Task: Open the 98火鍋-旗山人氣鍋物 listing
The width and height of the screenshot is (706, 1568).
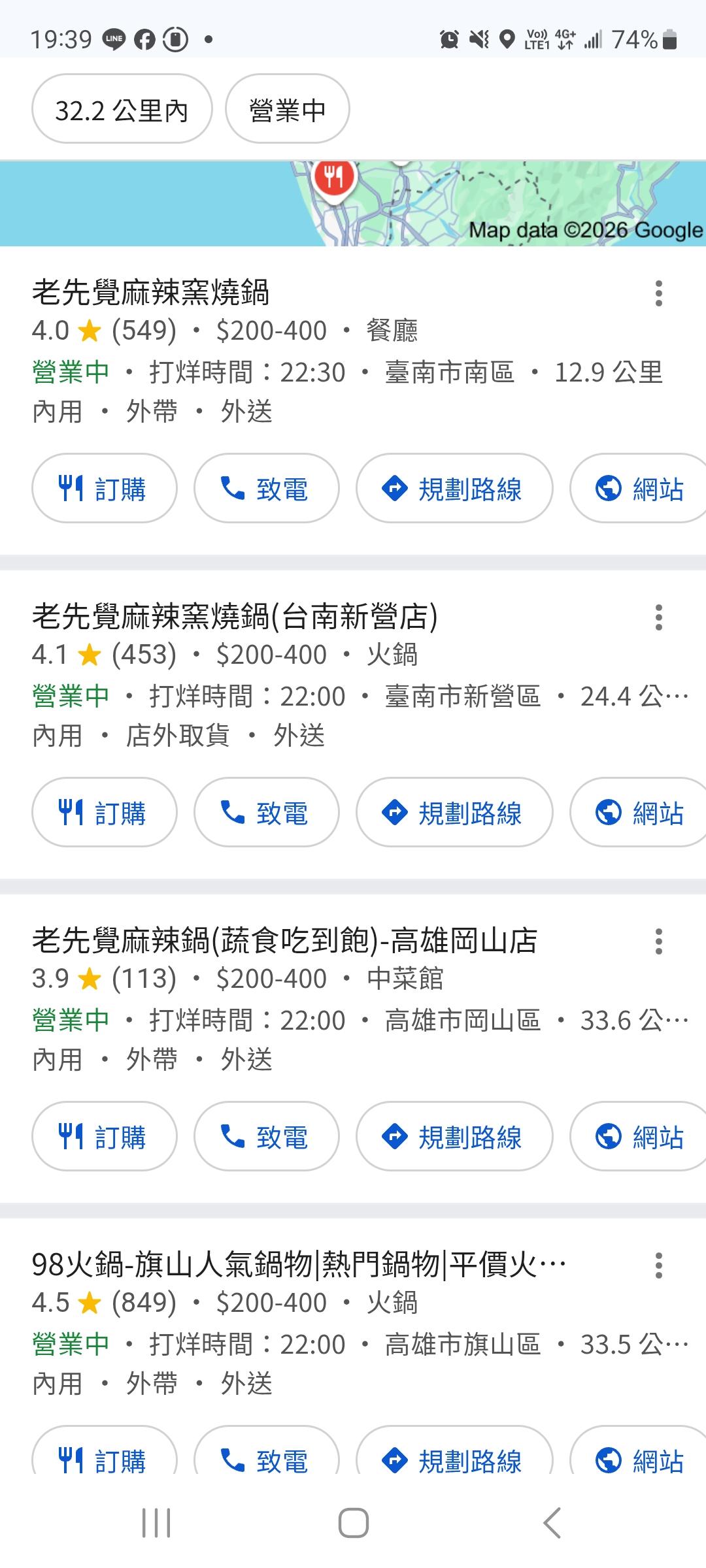Action: (299, 1264)
